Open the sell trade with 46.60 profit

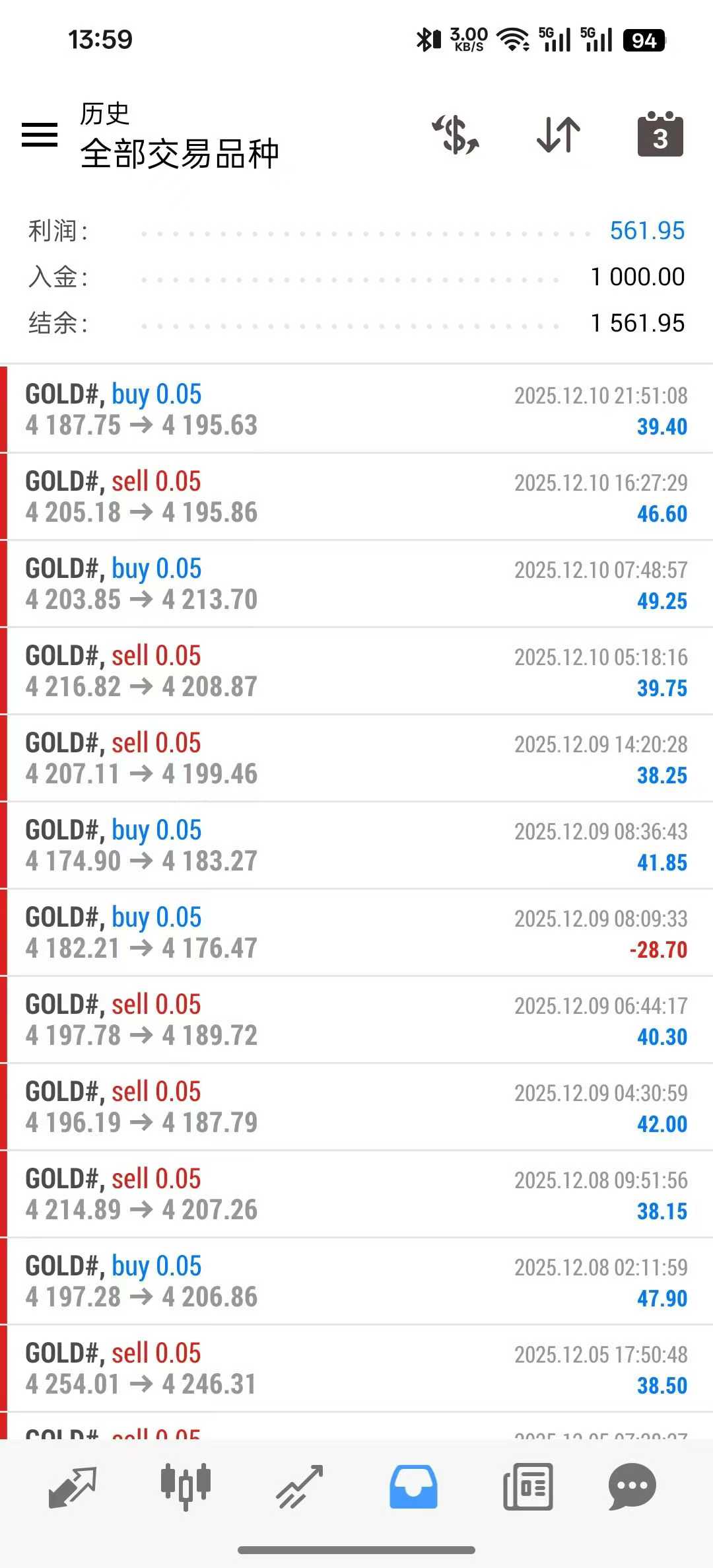click(x=356, y=497)
